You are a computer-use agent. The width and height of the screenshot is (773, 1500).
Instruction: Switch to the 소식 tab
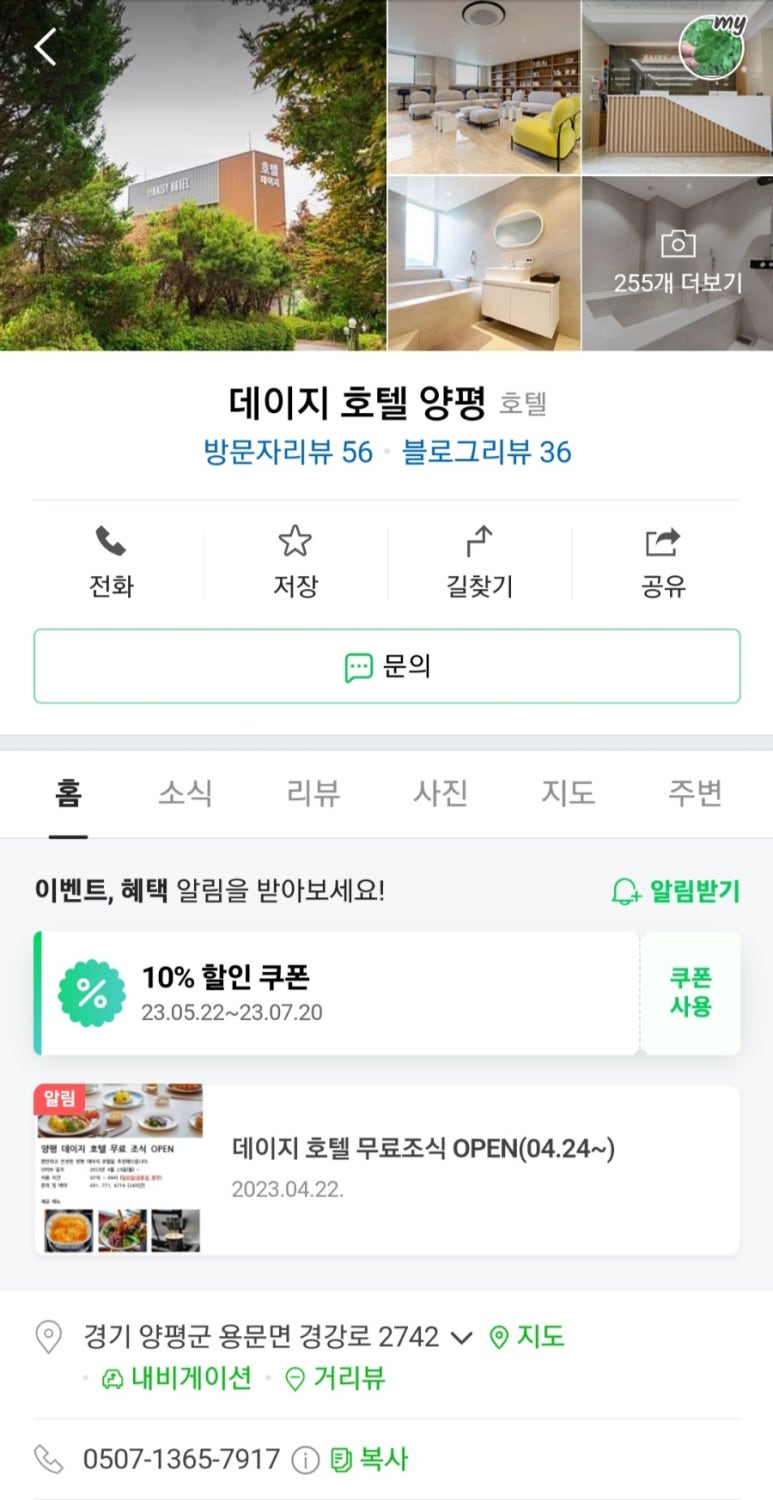click(x=185, y=794)
